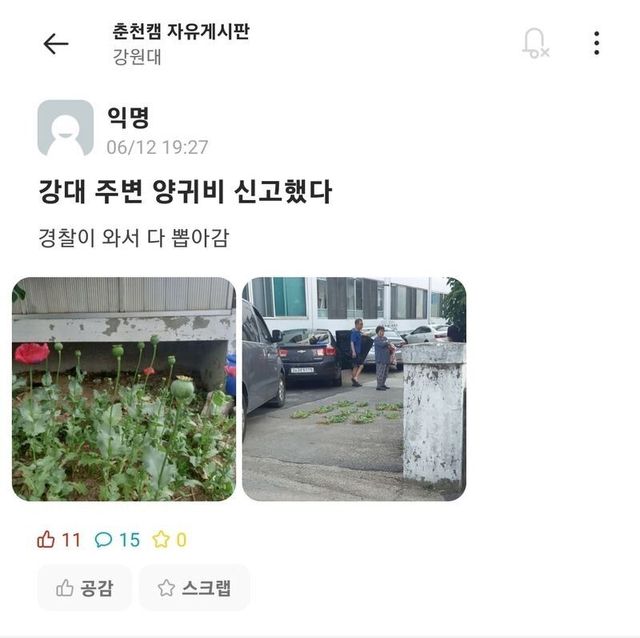Viewport: 640px width, 638px height.
Task: View the photo with parked cars
Action: click(x=354, y=389)
